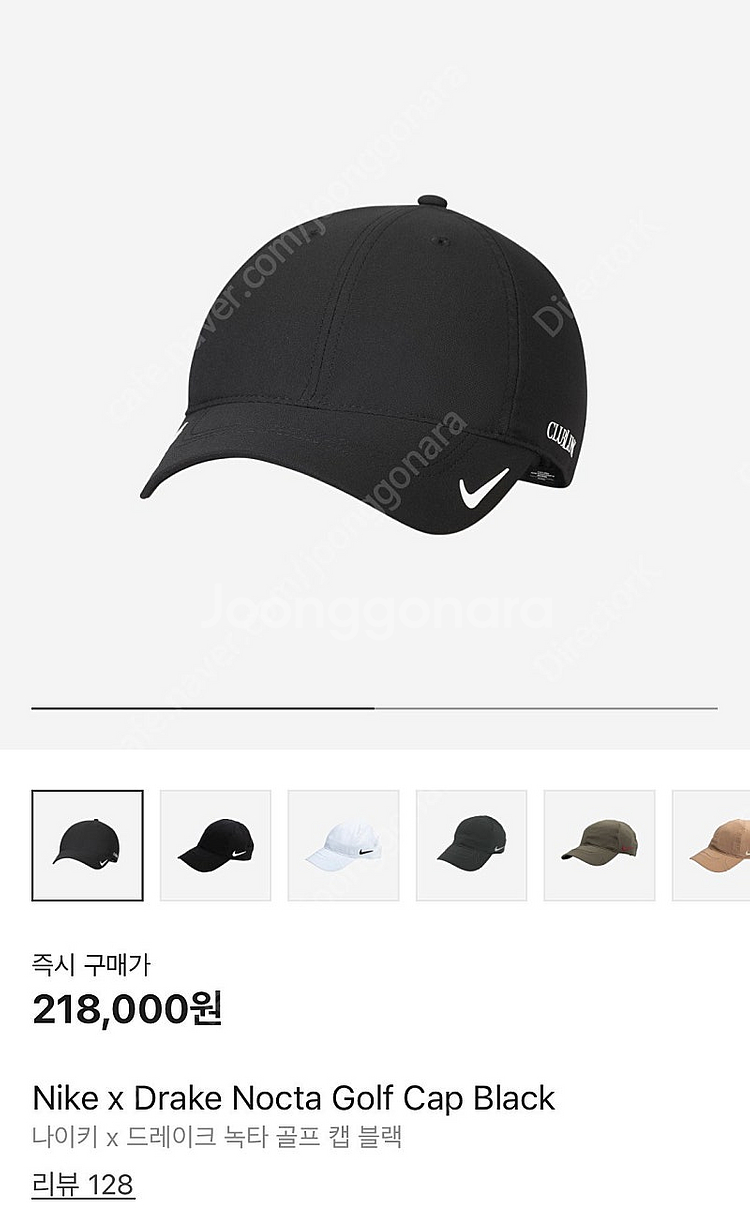
Task: Select the olive green cap thumbnail
Action: tap(599, 845)
